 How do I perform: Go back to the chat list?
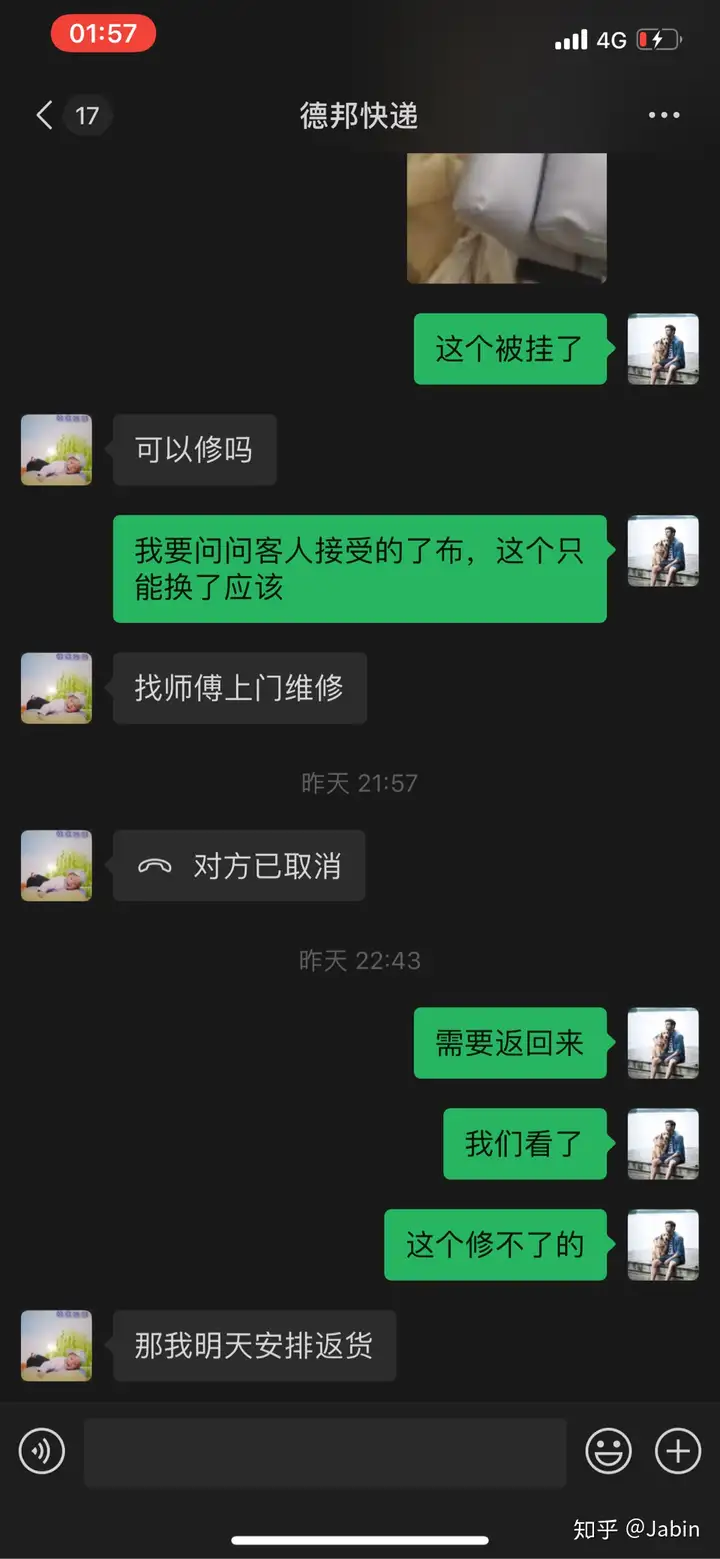[45, 116]
